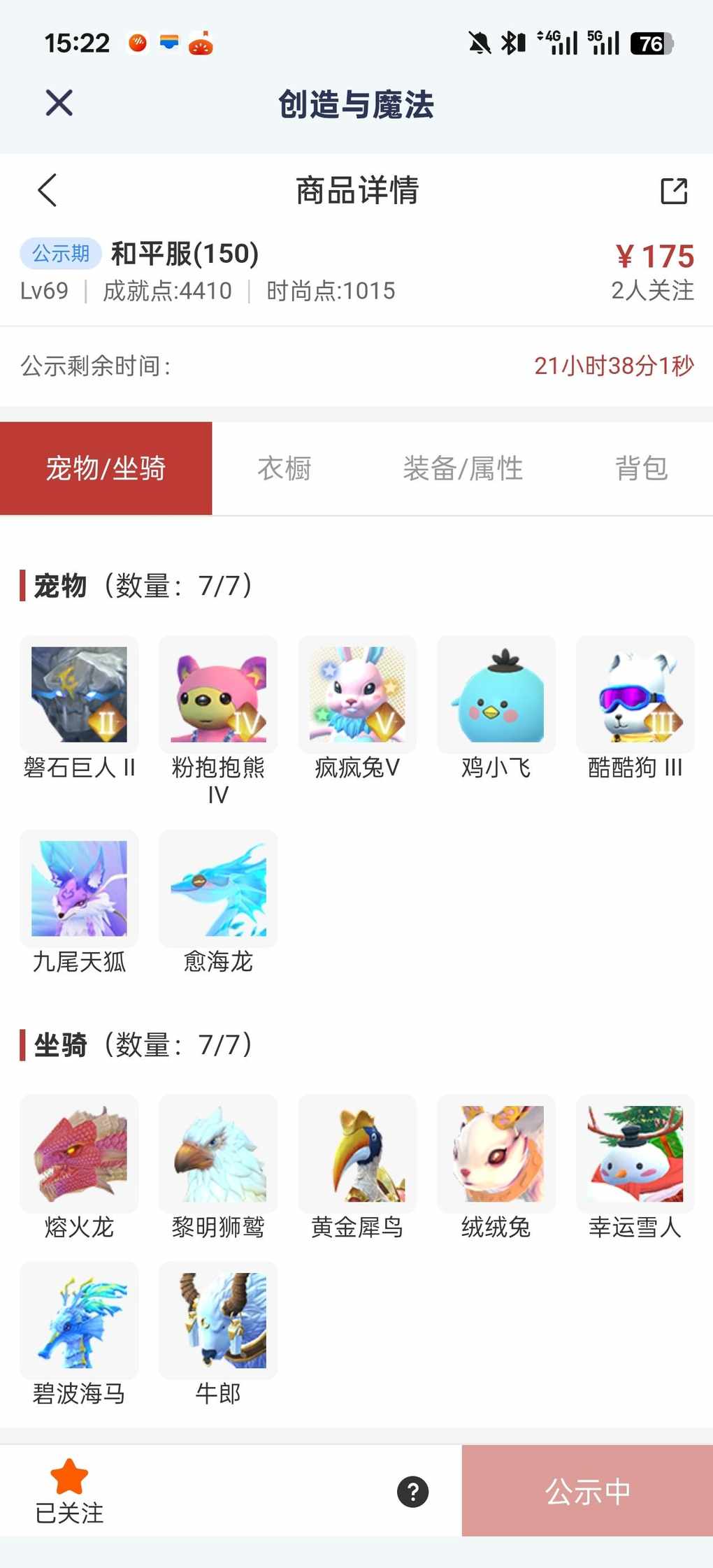The height and width of the screenshot is (1568, 713).
Task: Select the 宠物/坐骑 tab
Action: pyautogui.click(x=106, y=468)
